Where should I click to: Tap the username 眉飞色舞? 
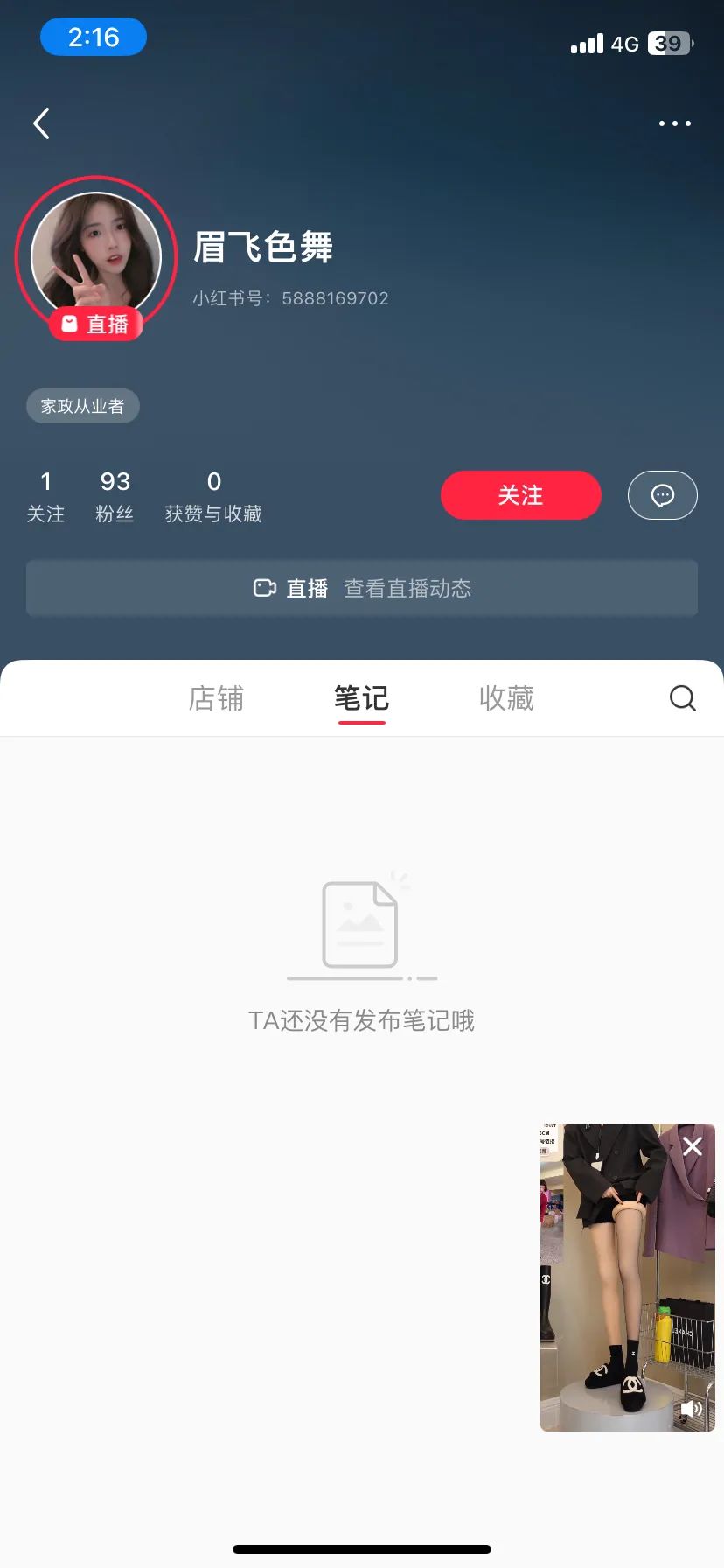(x=265, y=248)
